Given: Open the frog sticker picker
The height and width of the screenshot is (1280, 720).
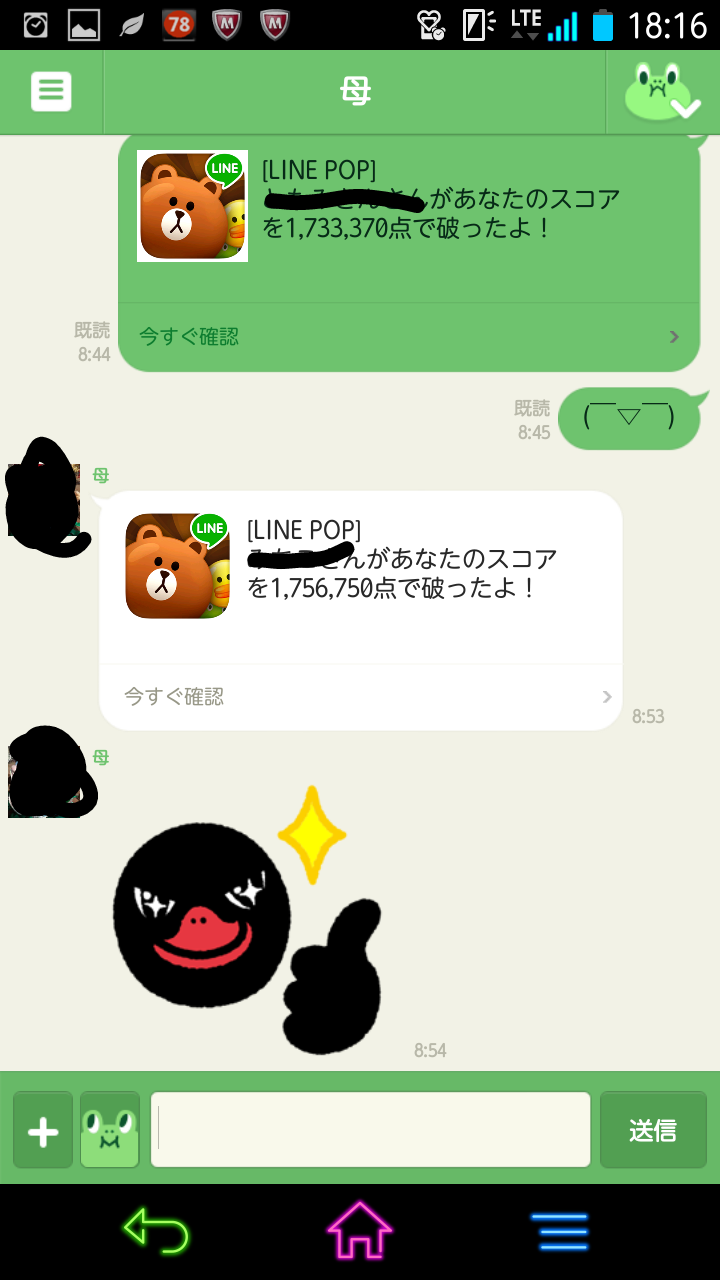Looking at the screenshot, I should [x=110, y=1132].
